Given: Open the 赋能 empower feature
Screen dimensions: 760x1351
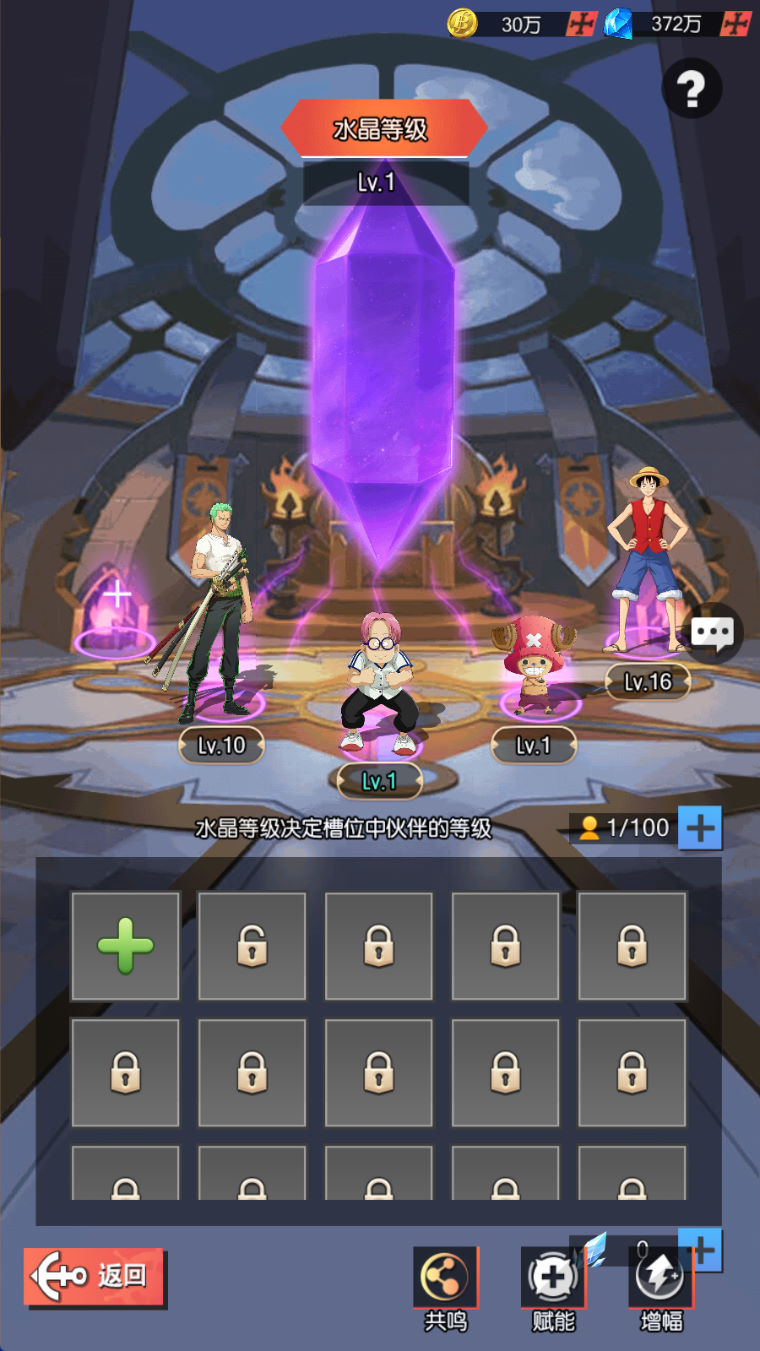Looking at the screenshot, I should [553, 1285].
